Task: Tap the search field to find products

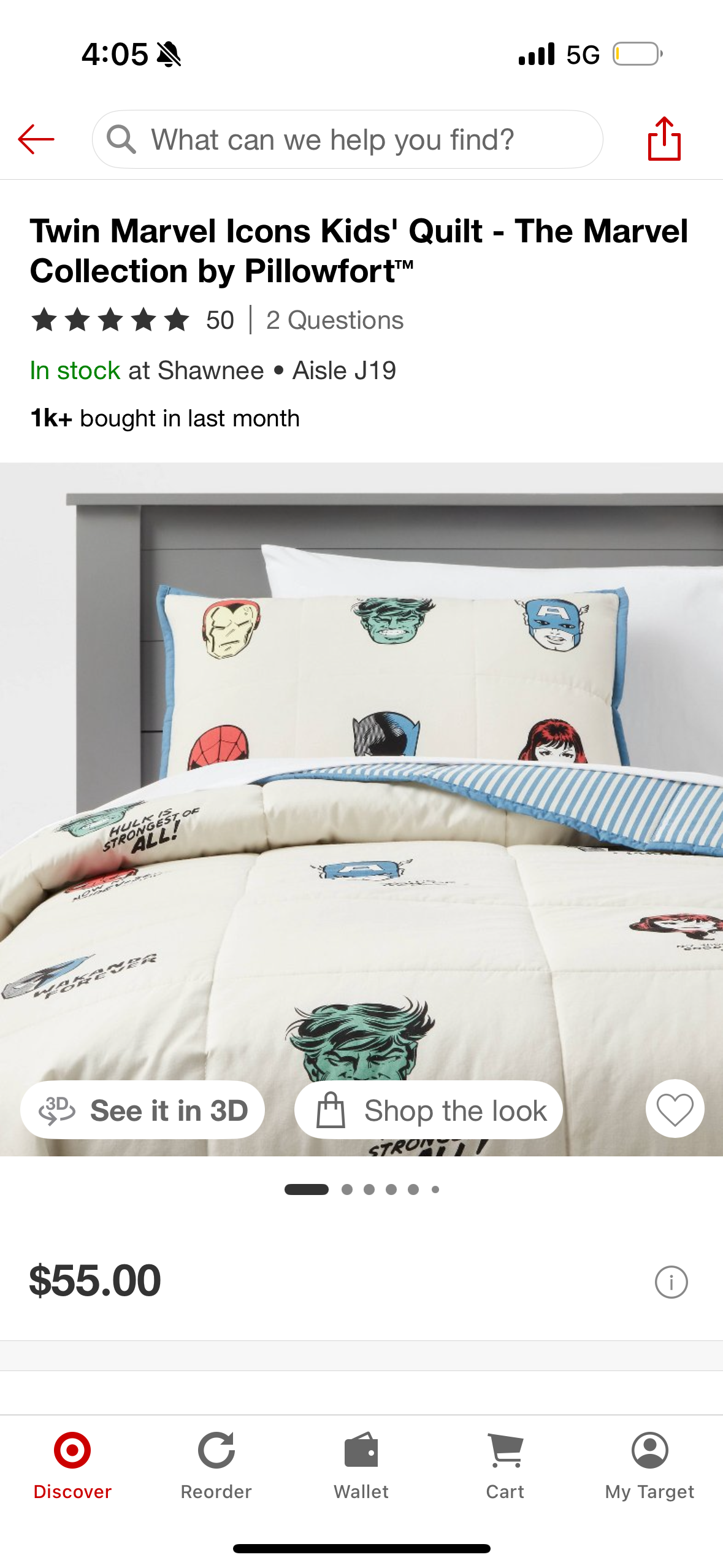Action: pyautogui.click(x=347, y=140)
